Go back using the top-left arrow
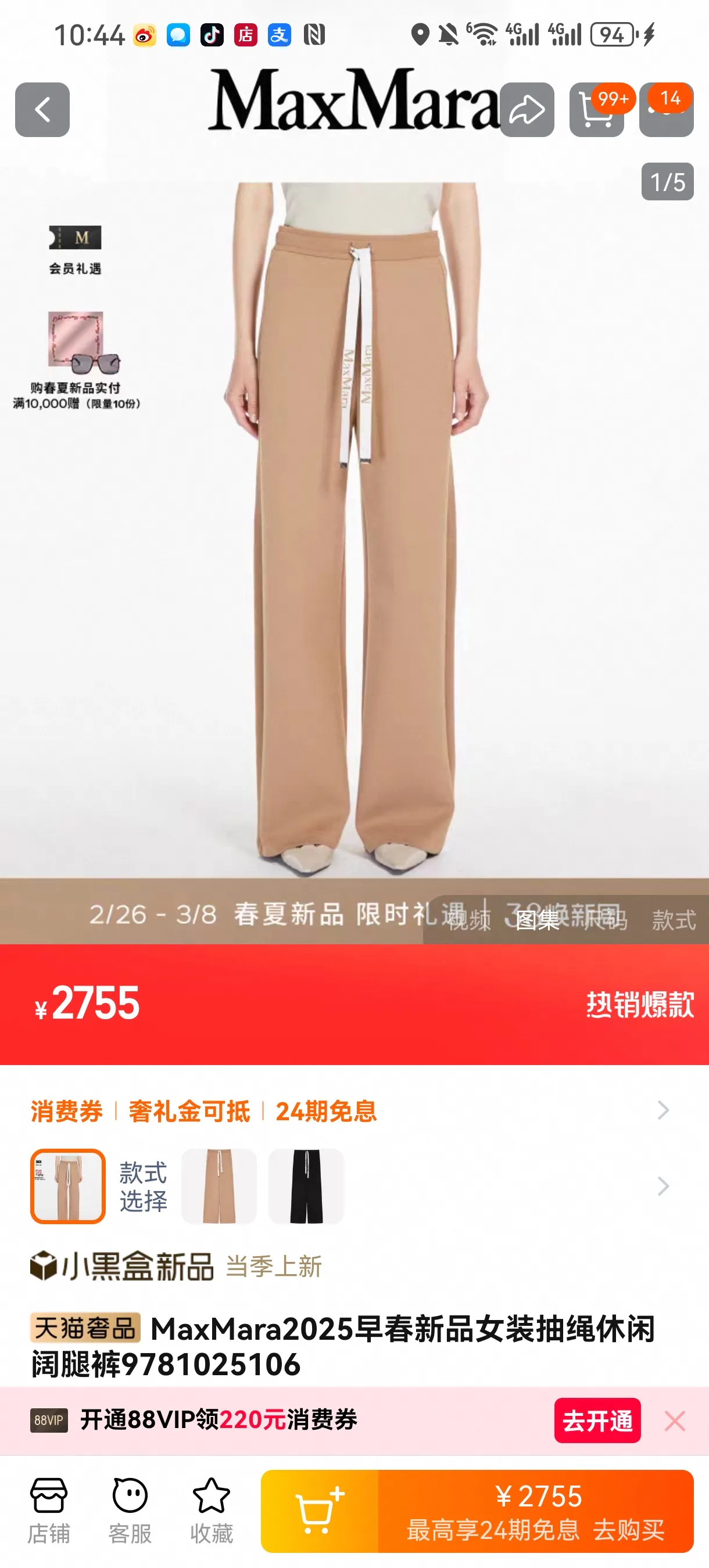 coord(42,110)
